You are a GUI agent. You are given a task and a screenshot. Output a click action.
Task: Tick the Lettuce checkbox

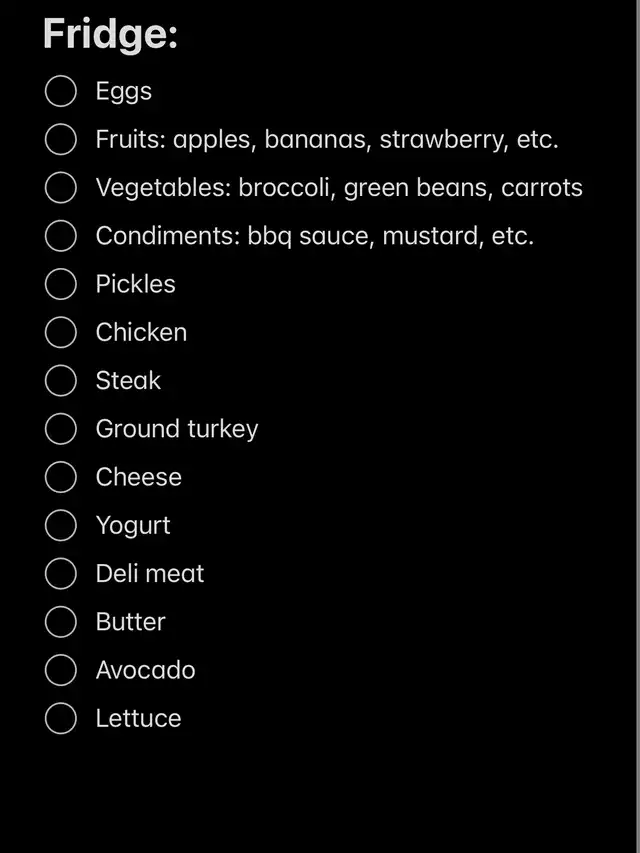60,718
